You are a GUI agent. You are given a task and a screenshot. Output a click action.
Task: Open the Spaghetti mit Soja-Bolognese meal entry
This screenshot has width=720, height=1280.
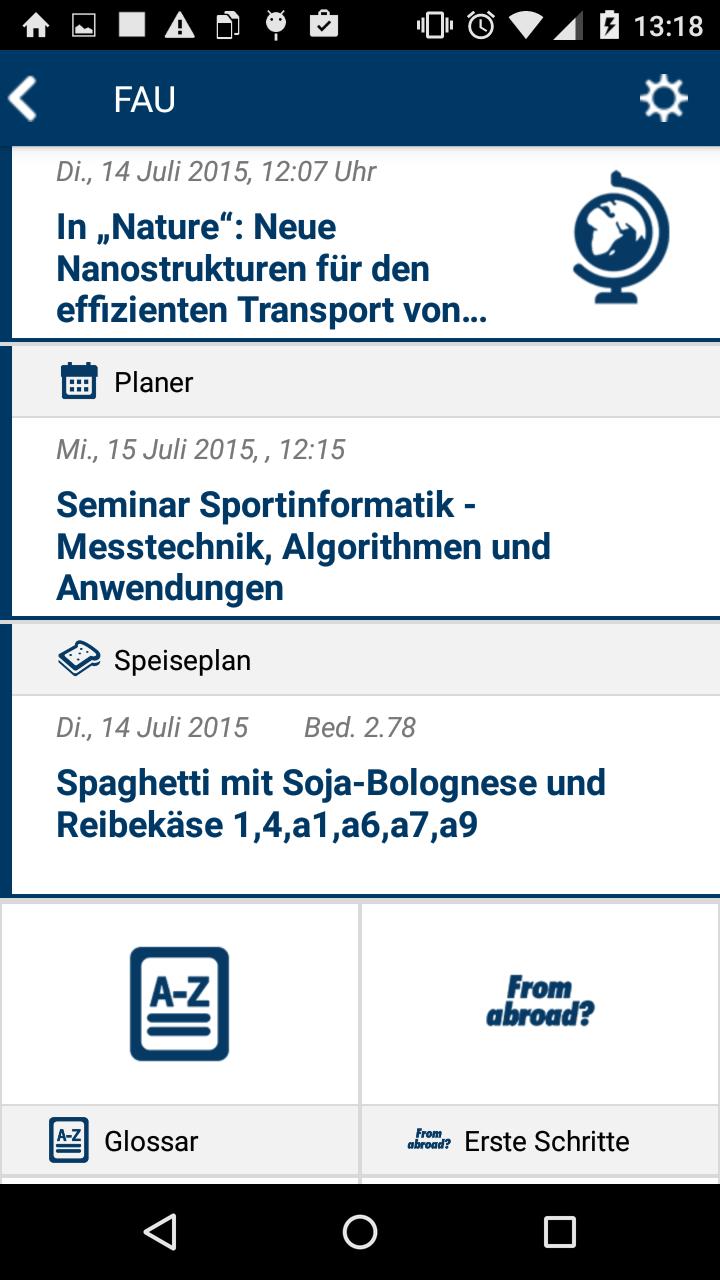pyautogui.click(x=330, y=804)
